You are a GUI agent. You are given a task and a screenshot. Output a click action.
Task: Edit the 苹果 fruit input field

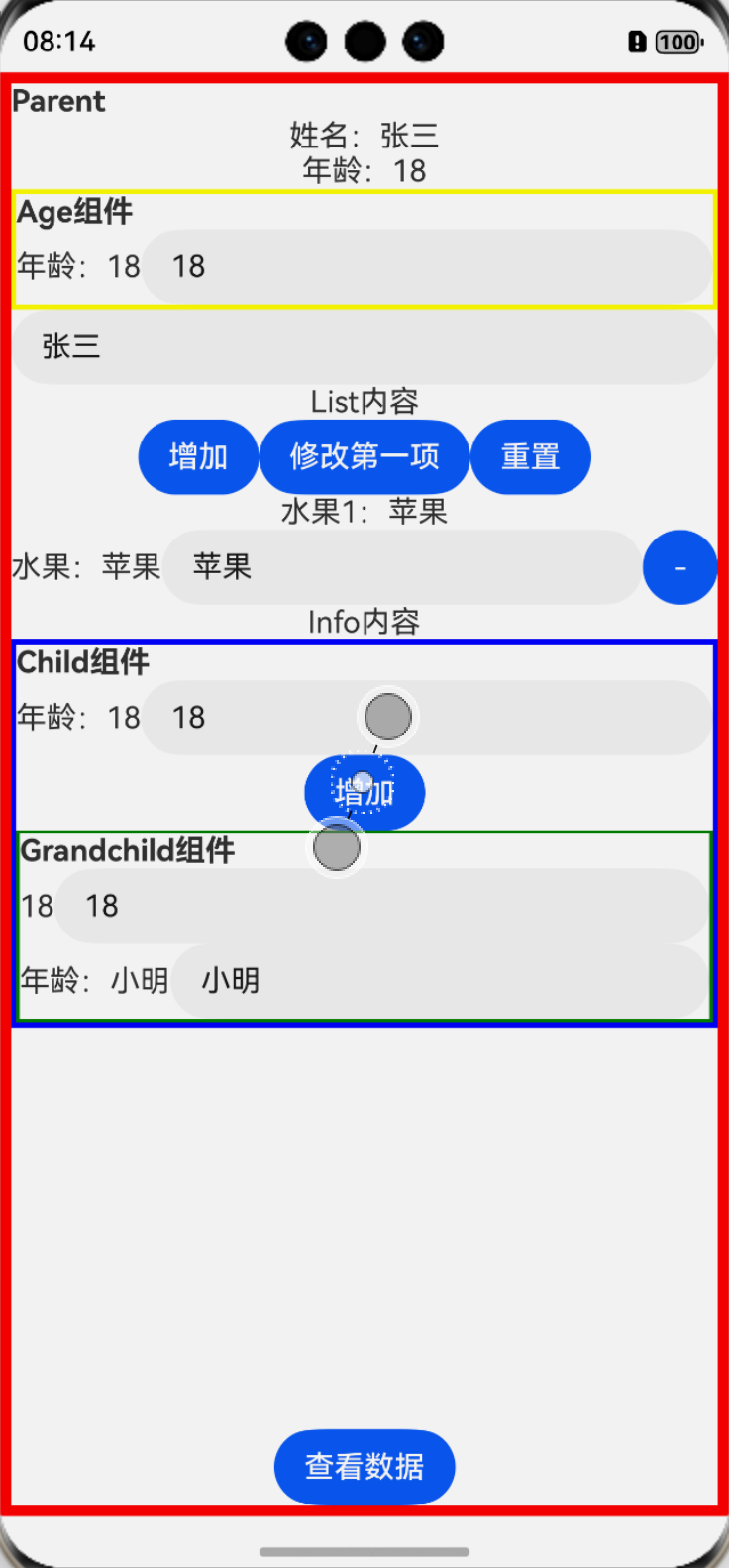tap(402, 567)
